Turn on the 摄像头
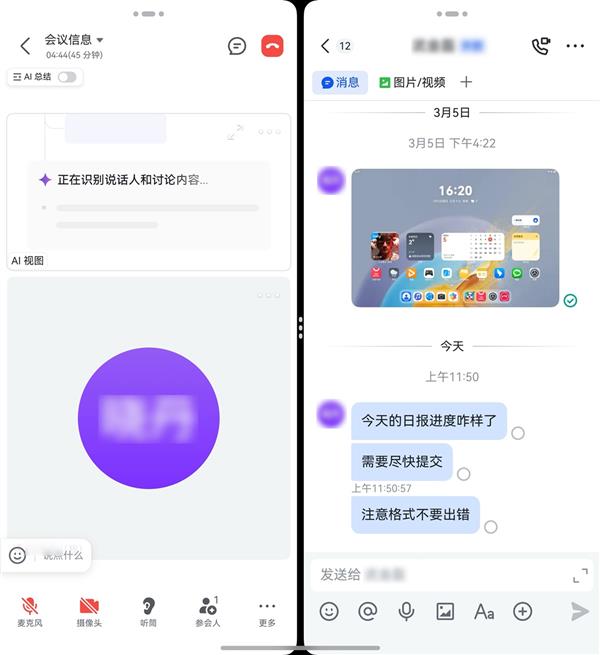 pos(89,611)
